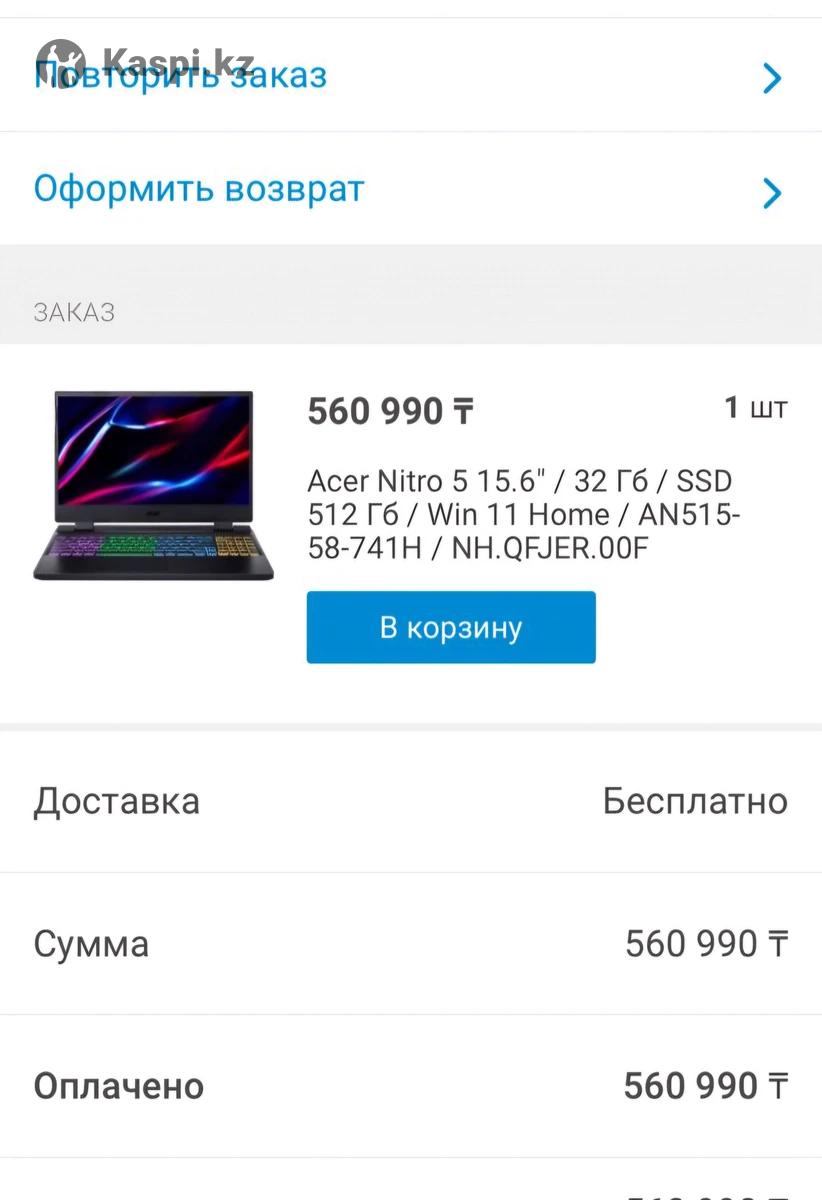Tap the "В корзину" button
Screen dimensions: 822x1200
(451, 628)
